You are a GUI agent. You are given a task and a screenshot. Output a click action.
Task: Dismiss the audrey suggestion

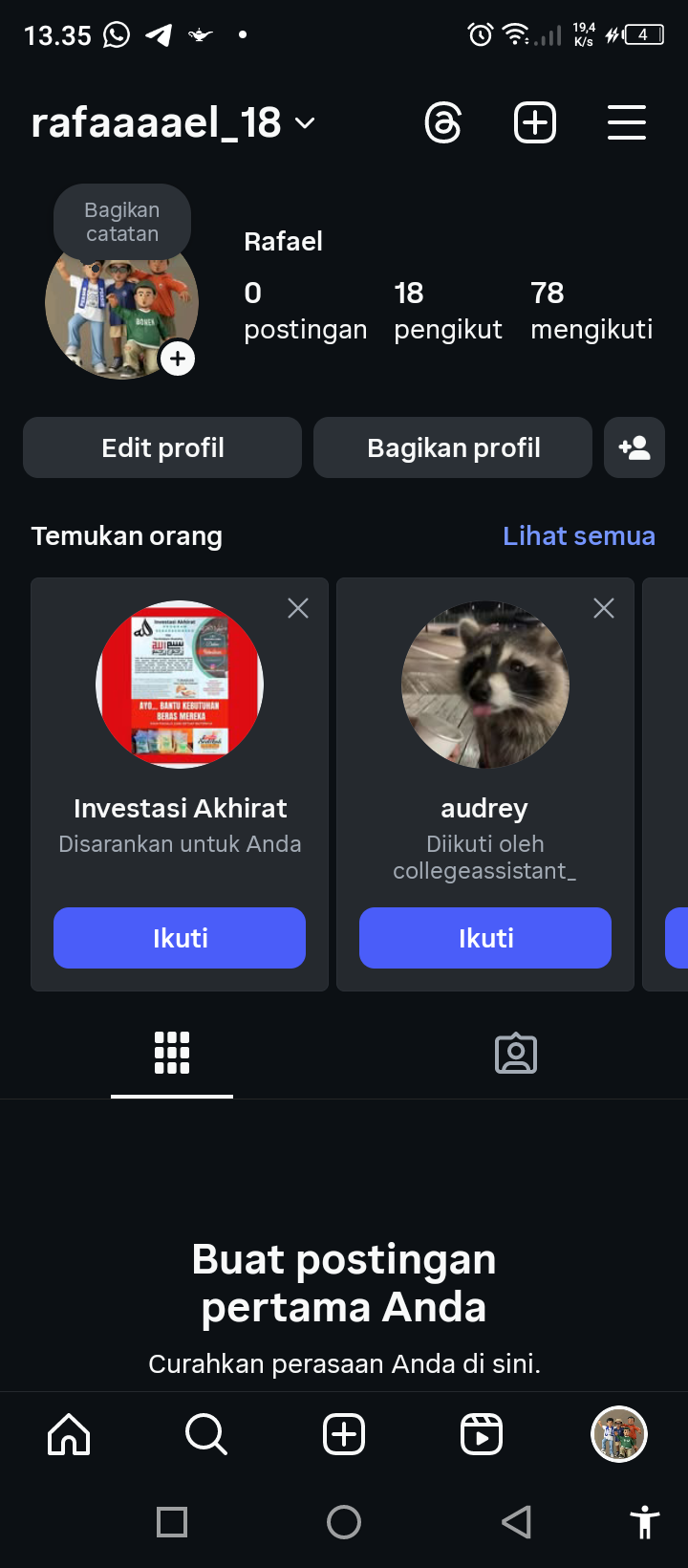604,608
